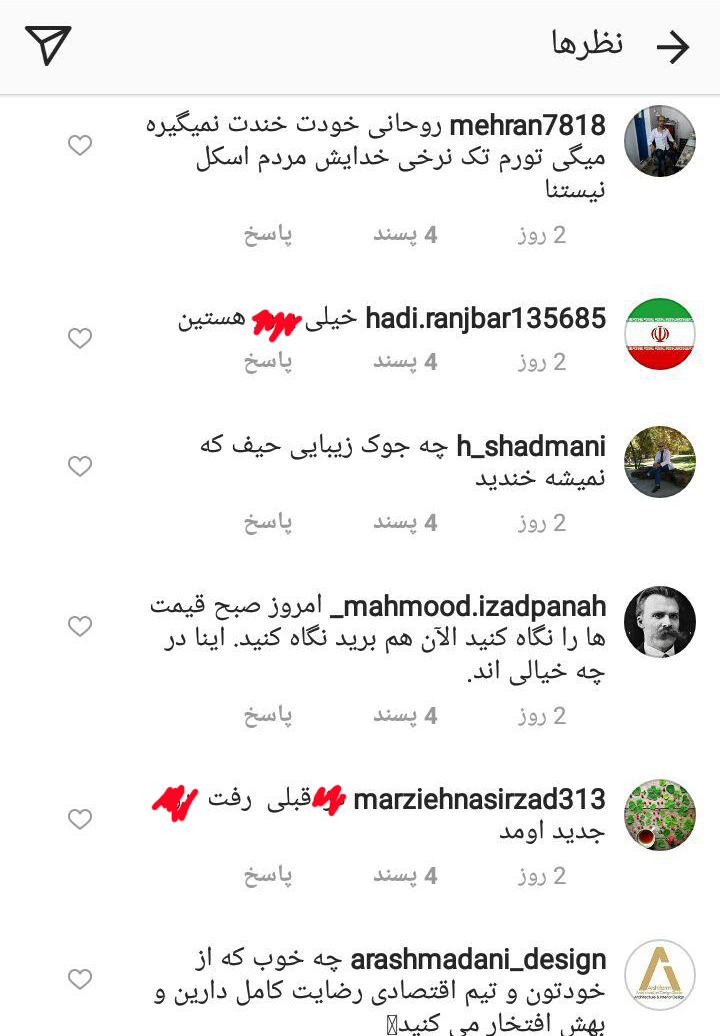Reply to marziehnasirzad313's comment

tap(268, 876)
